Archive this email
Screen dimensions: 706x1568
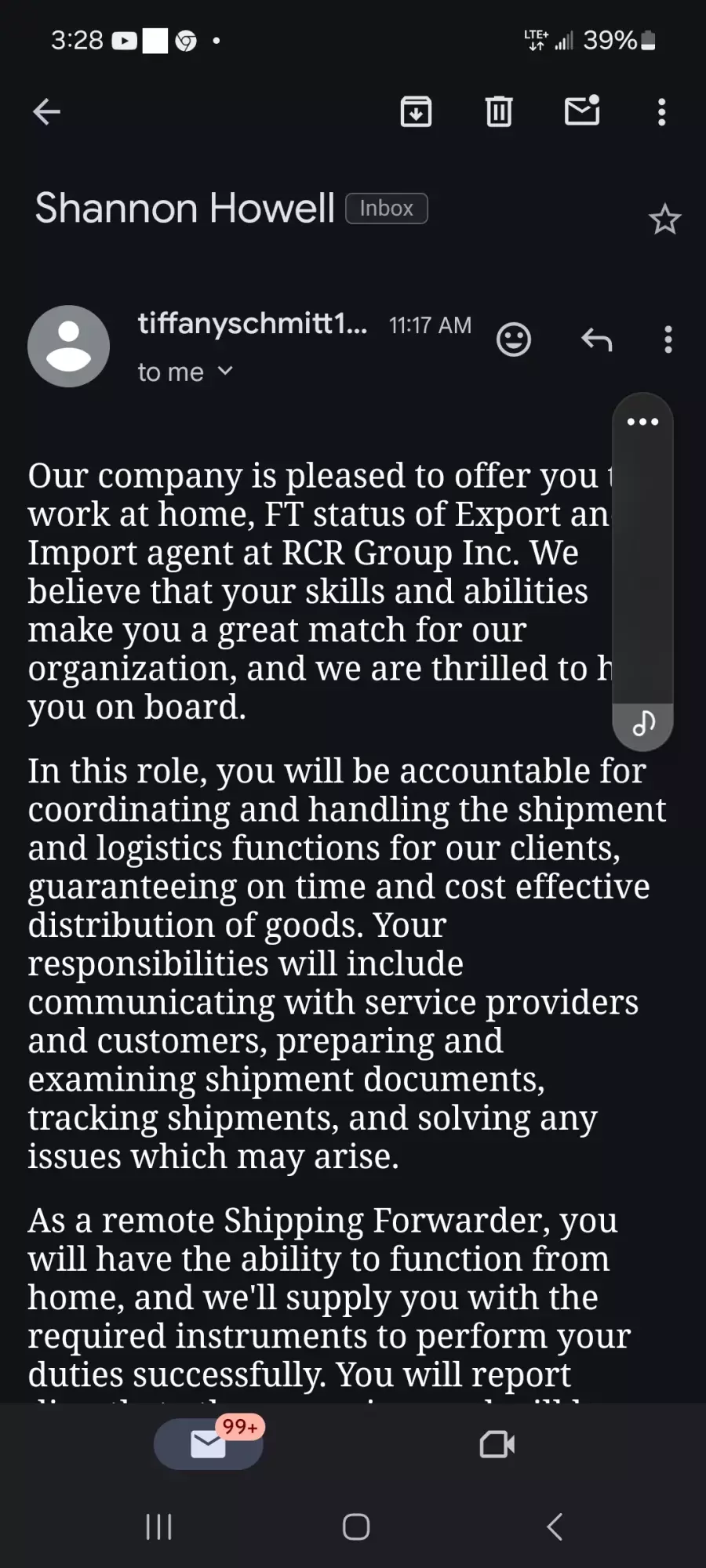pos(416,112)
